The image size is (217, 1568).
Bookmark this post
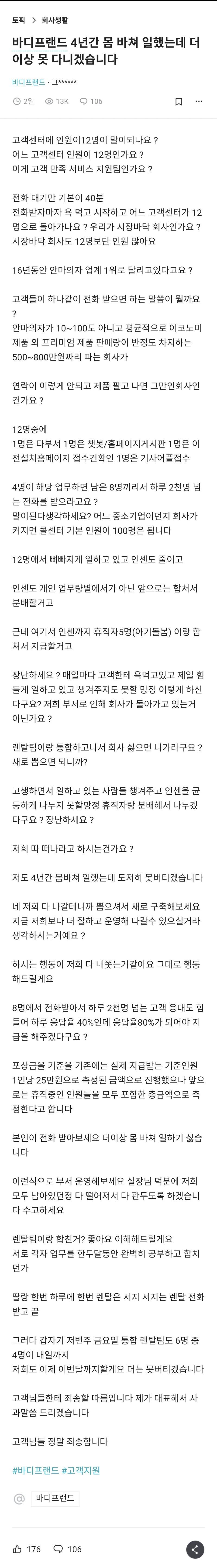click(178, 102)
